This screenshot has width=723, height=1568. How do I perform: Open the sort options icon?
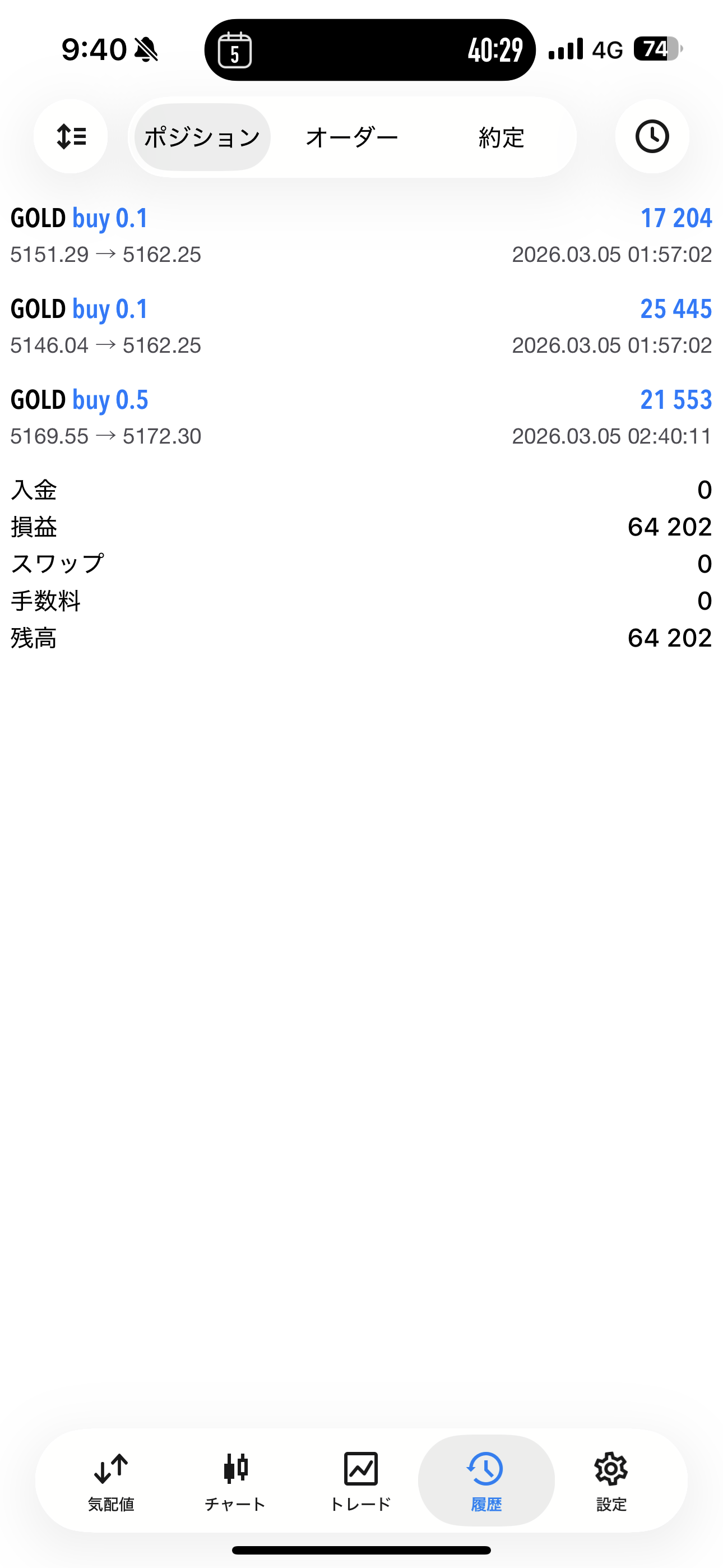[x=71, y=136]
